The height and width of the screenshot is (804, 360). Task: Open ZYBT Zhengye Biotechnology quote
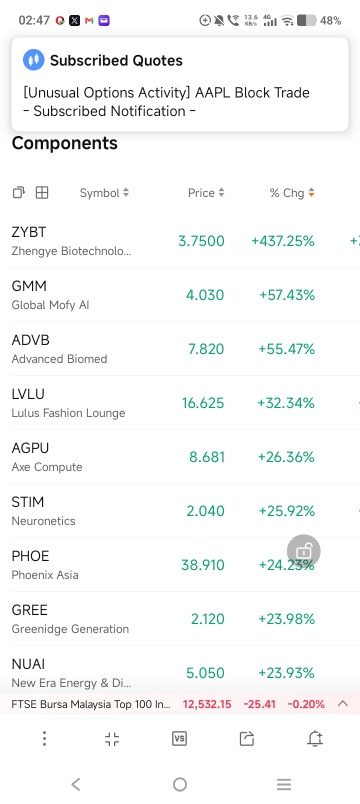click(x=180, y=241)
